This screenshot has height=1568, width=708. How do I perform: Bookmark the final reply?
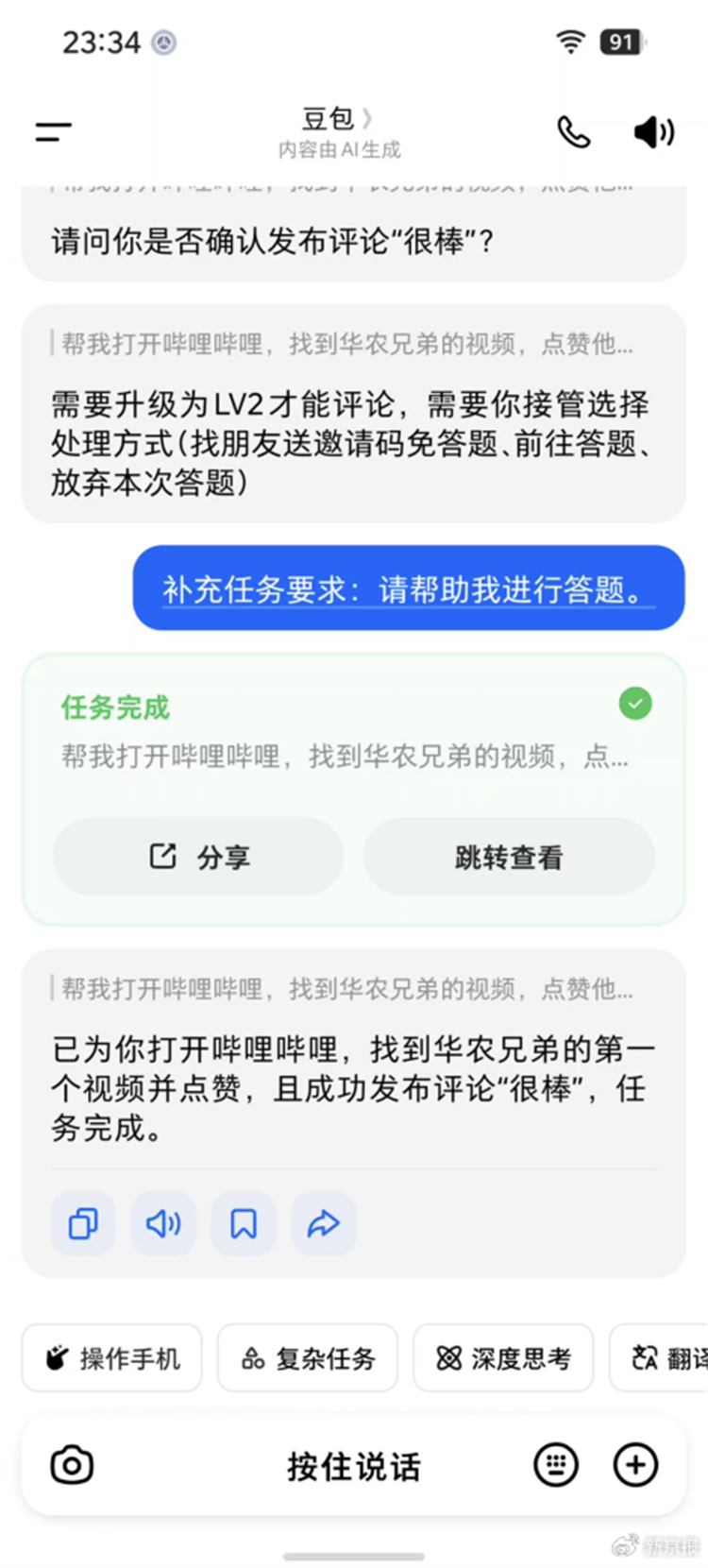pyautogui.click(x=244, y=1224)
